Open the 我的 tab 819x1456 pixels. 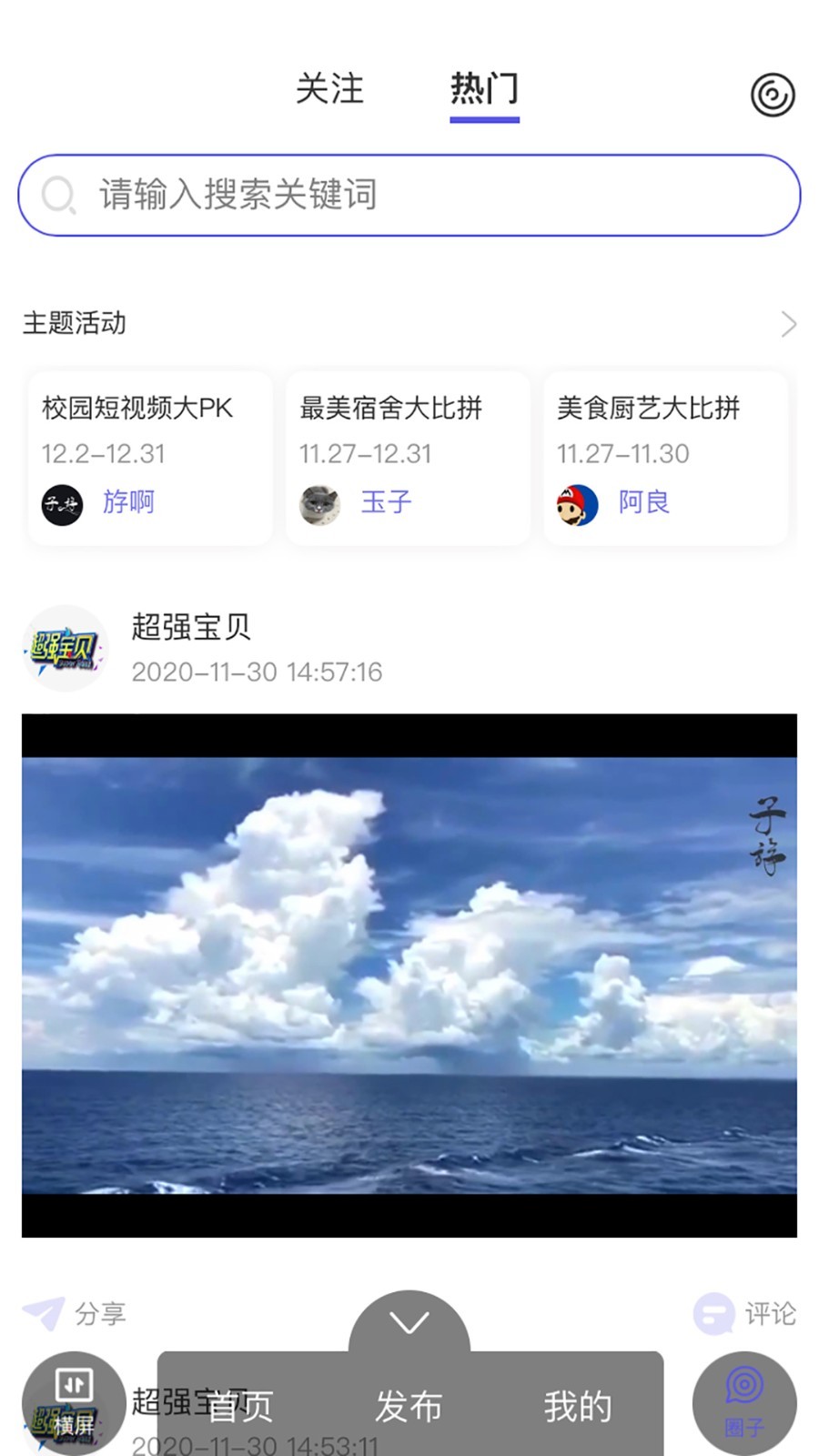coord(578,1407)
